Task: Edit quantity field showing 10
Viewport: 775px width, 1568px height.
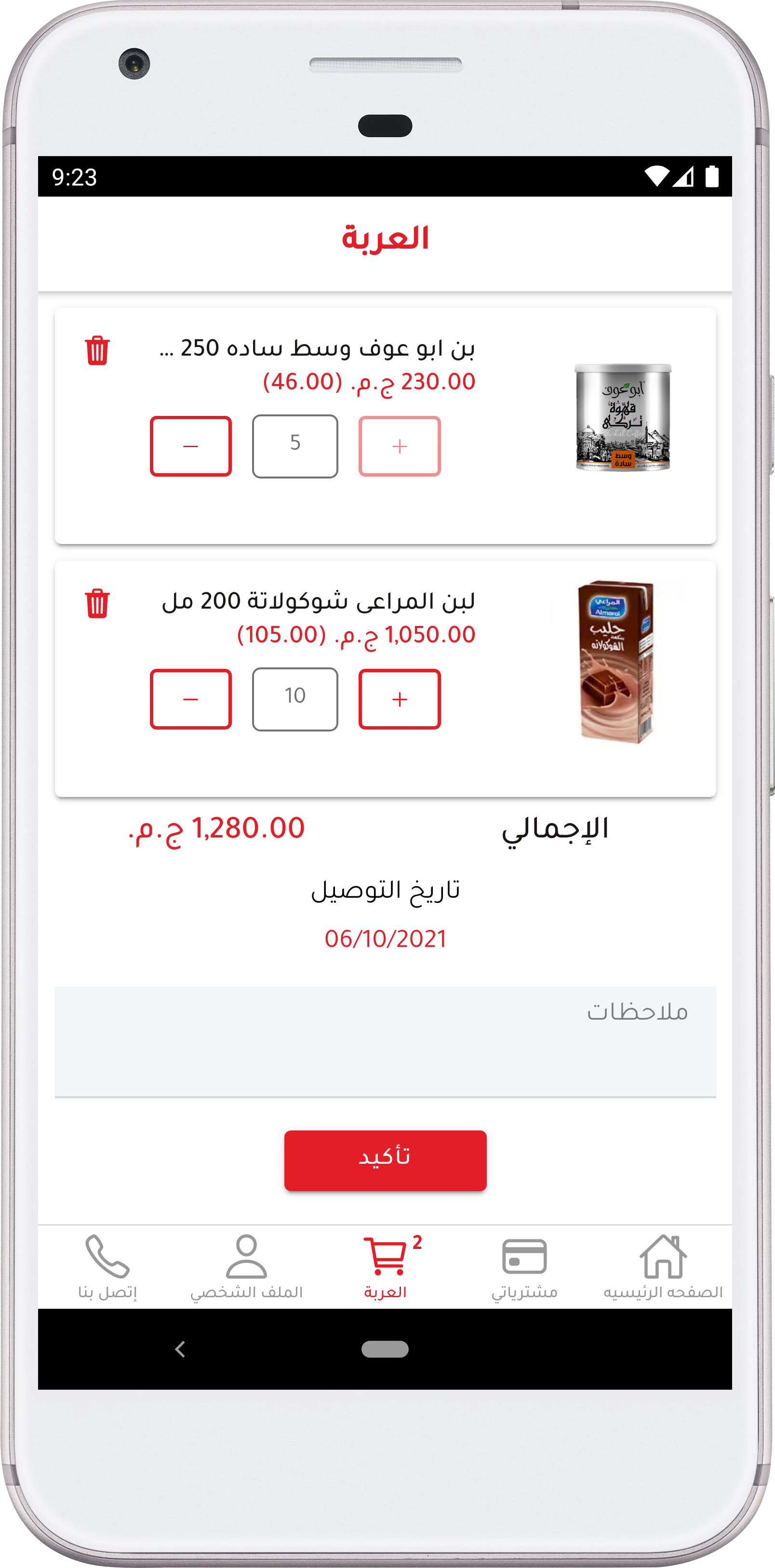Action: point(295,699)
